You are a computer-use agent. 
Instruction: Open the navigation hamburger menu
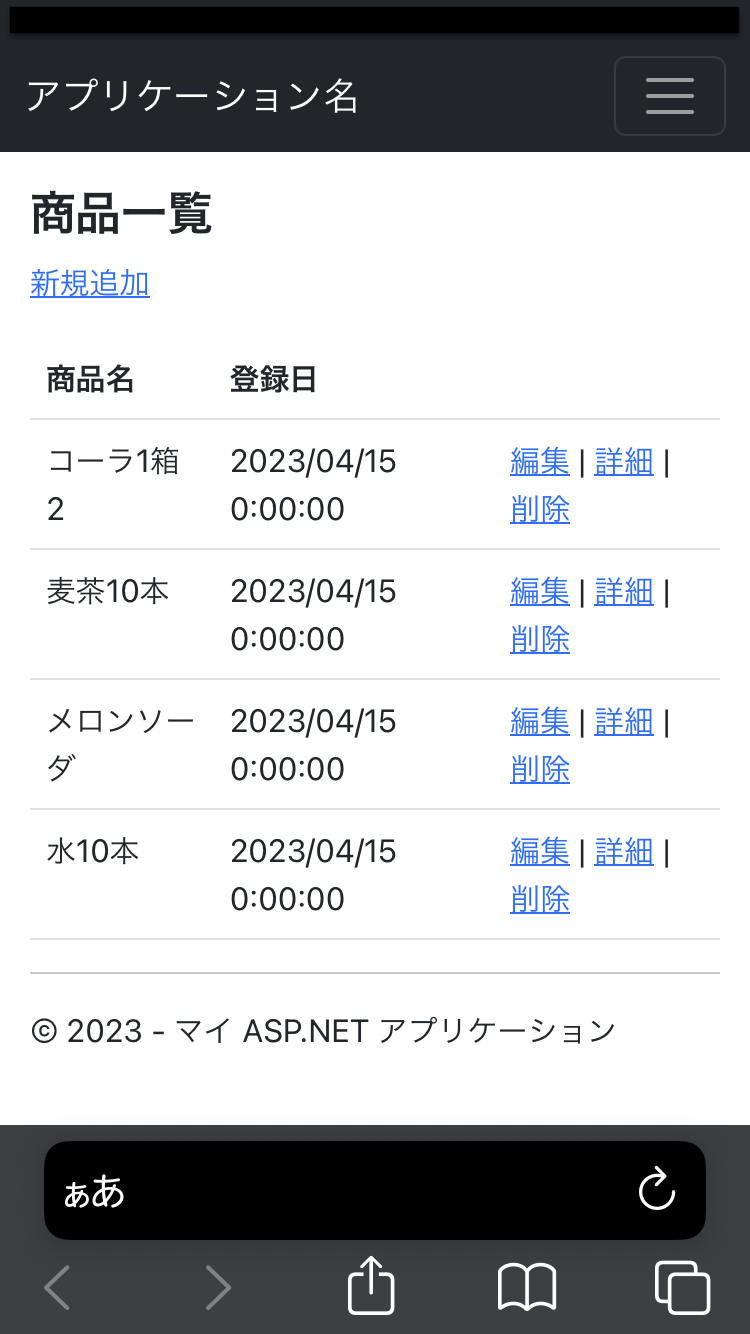tap(669, 96)
